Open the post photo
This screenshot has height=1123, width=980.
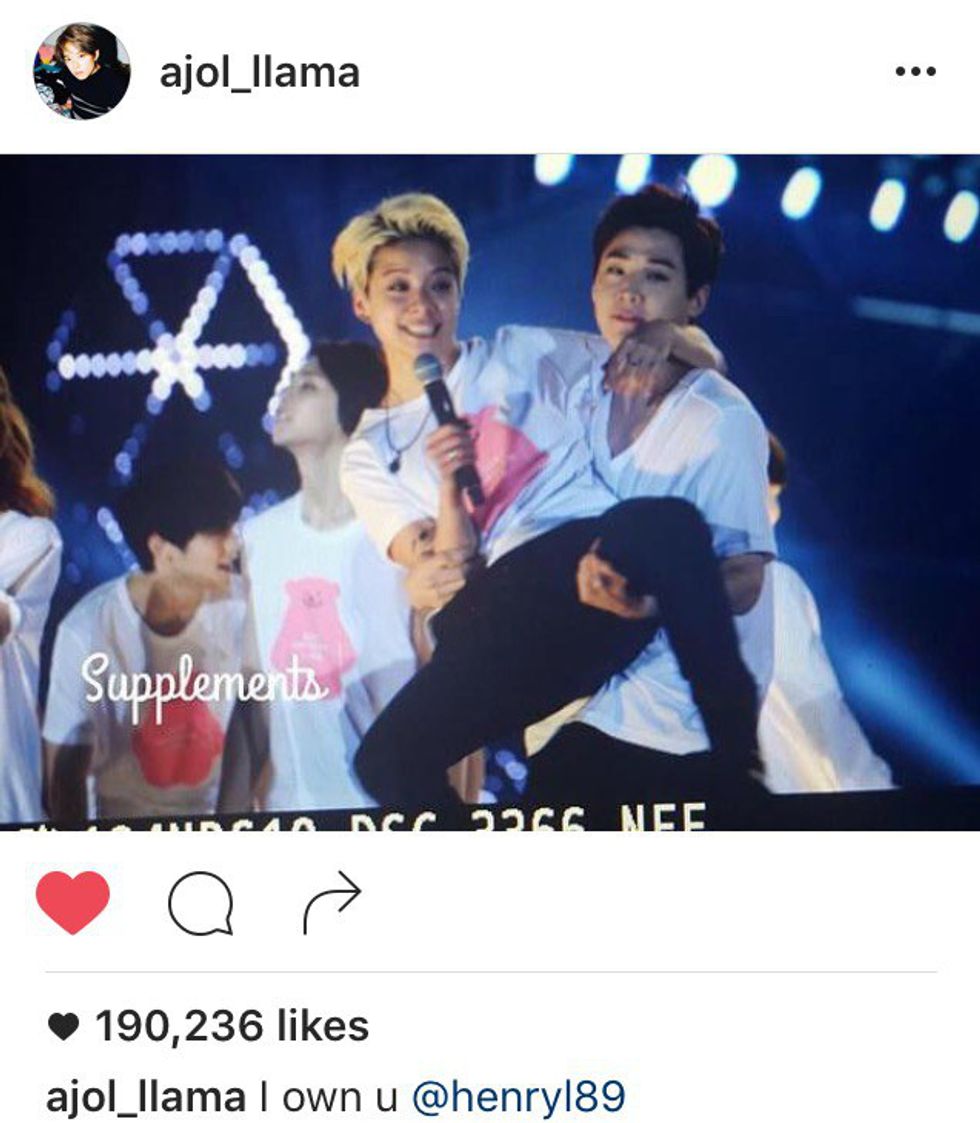(490, 492)
